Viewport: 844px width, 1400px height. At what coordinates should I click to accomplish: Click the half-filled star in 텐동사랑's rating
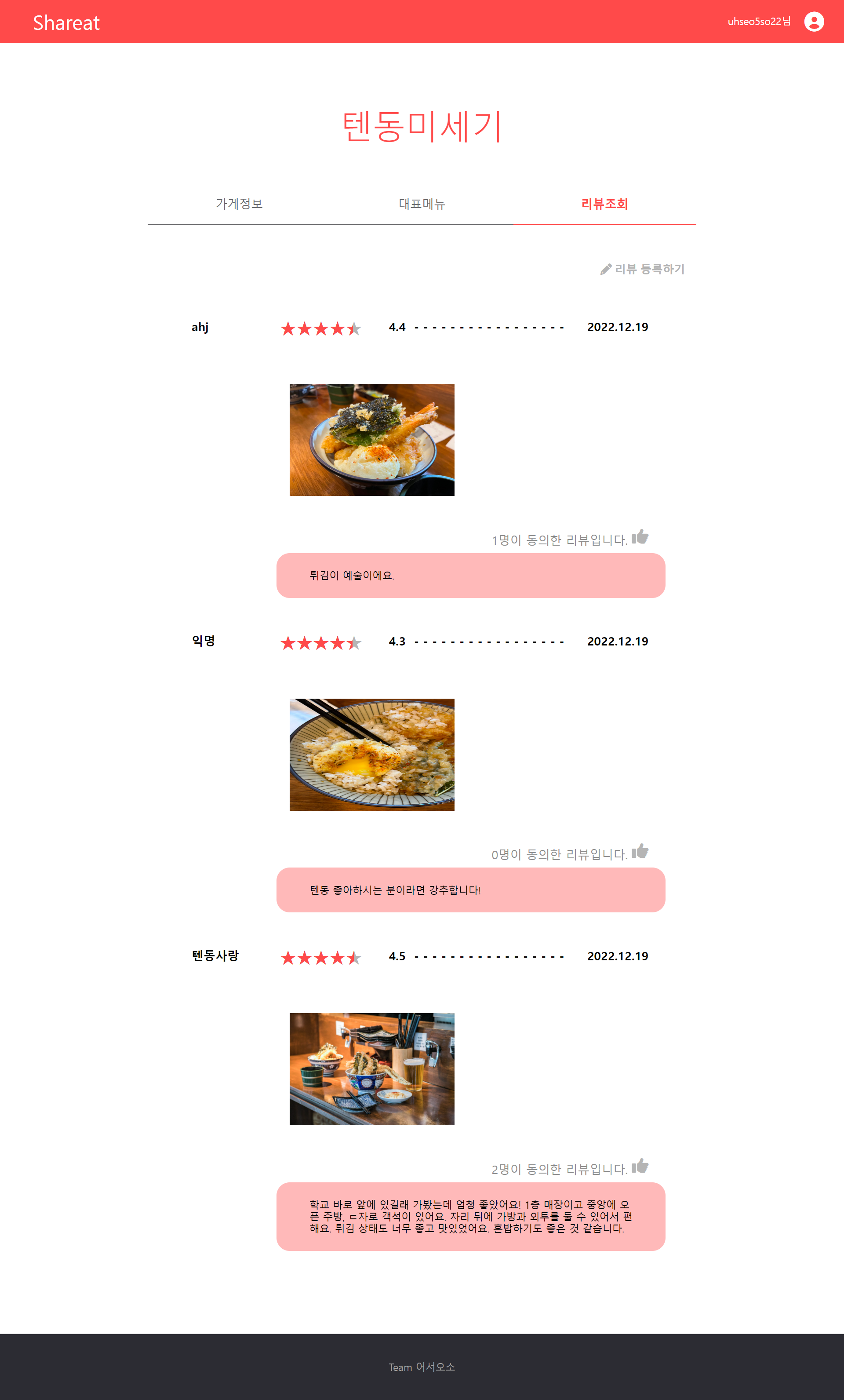355,957
